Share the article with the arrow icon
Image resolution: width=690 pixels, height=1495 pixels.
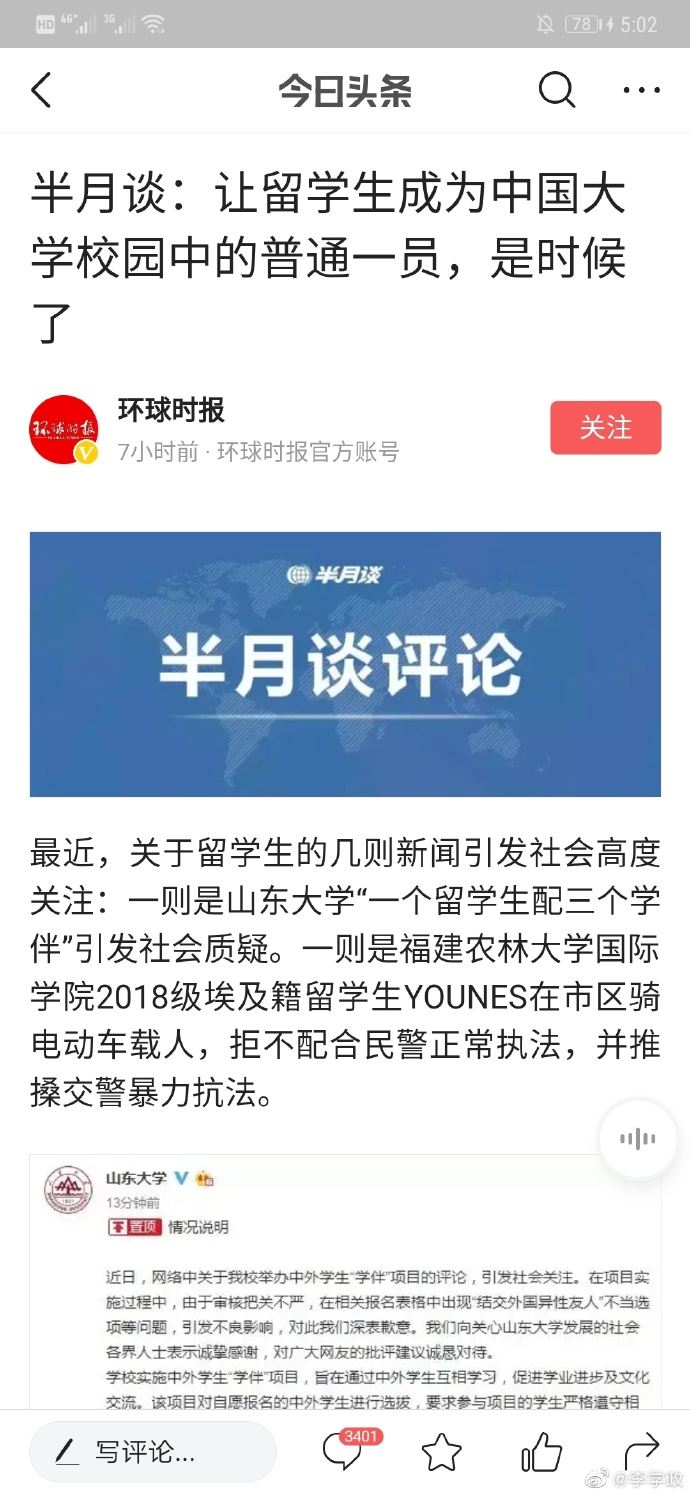(641, 1450)
